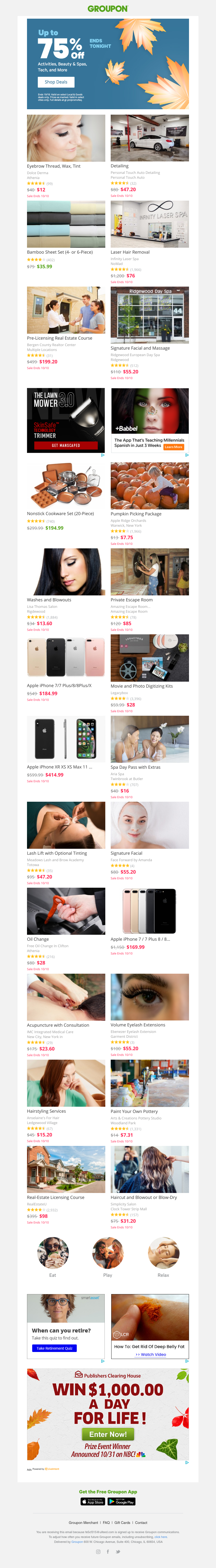Open Groupon's Instagram icon
Screen dimensions: 216x1568
[x=98, y=1552]
